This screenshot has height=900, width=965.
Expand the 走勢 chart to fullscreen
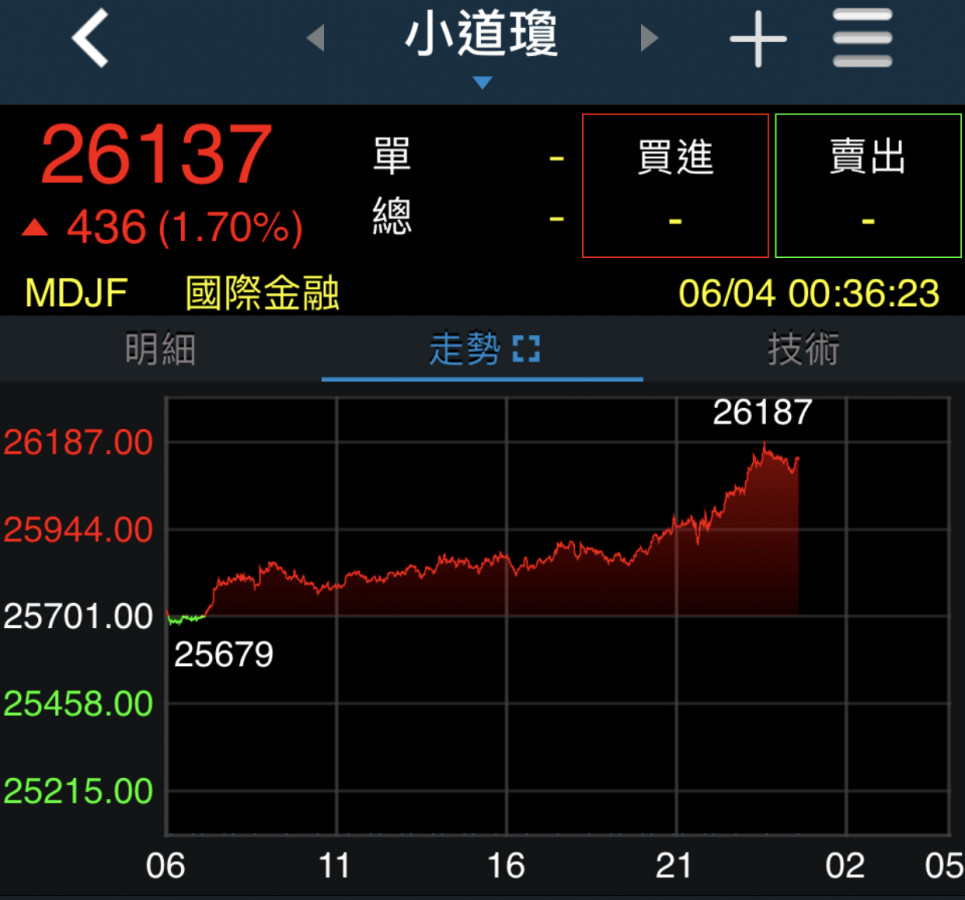pyautogui.click(x=526, y=350)
